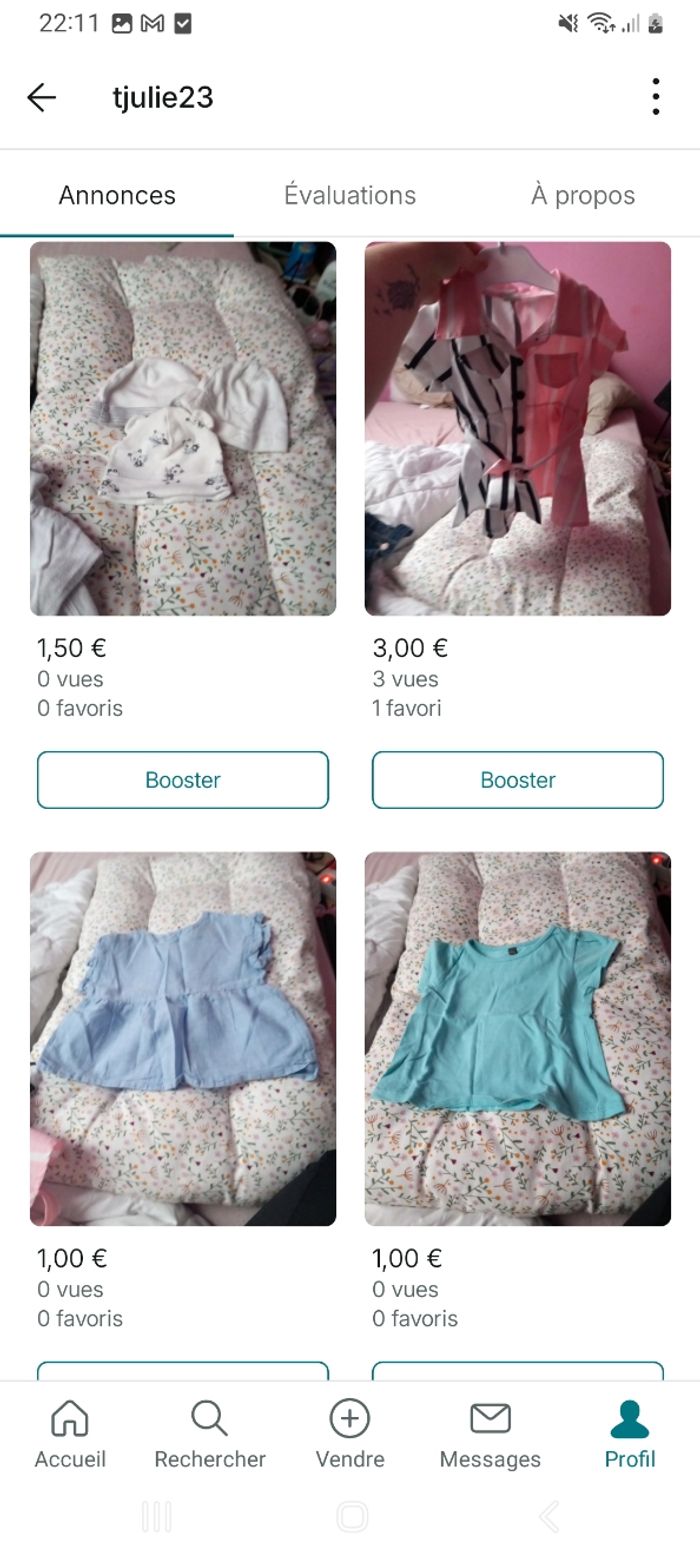View the turquoise t-shirt listing

tap(518, 1038)
